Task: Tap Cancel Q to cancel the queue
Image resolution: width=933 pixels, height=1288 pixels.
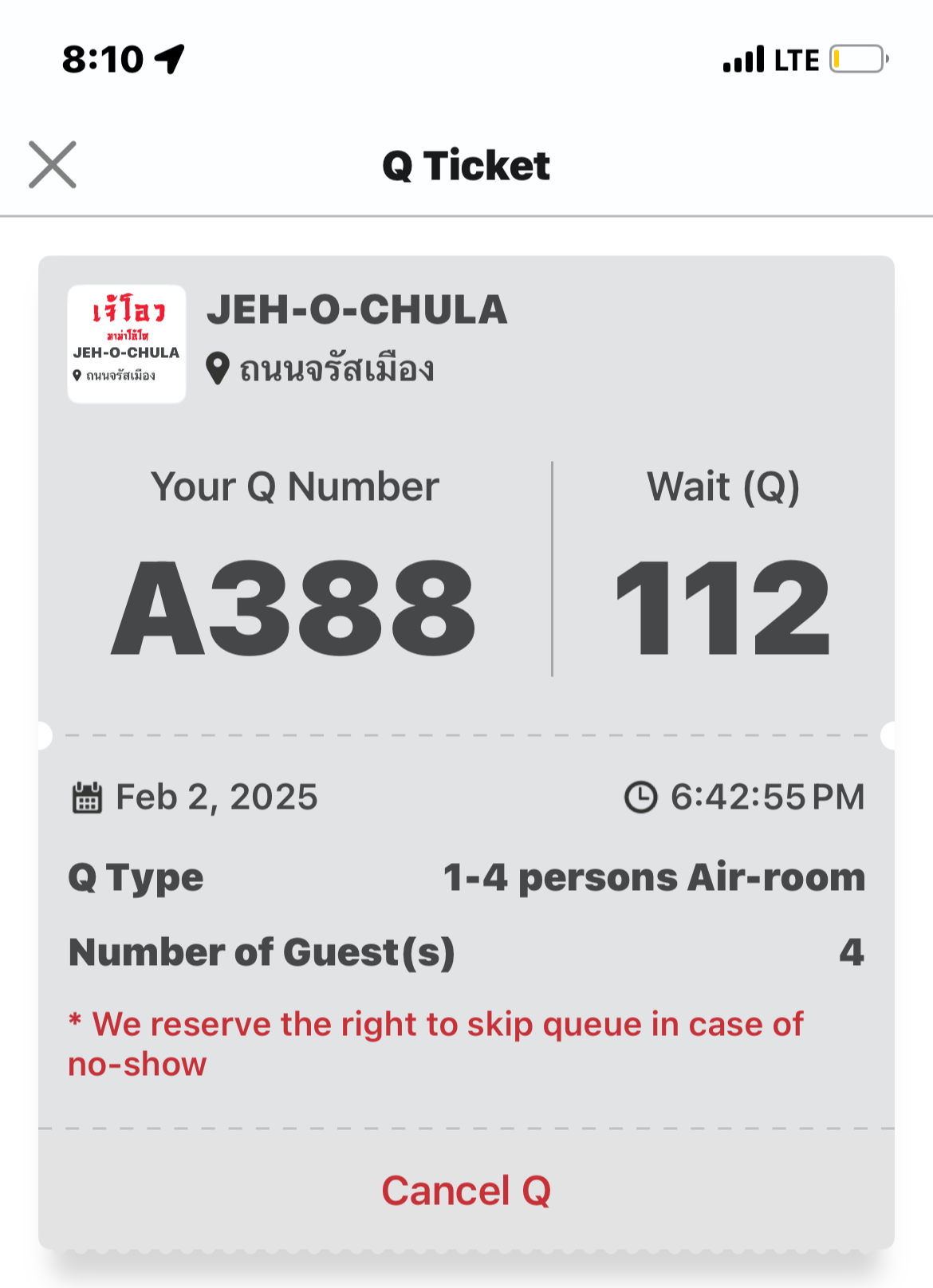Action: (466, 1191)
